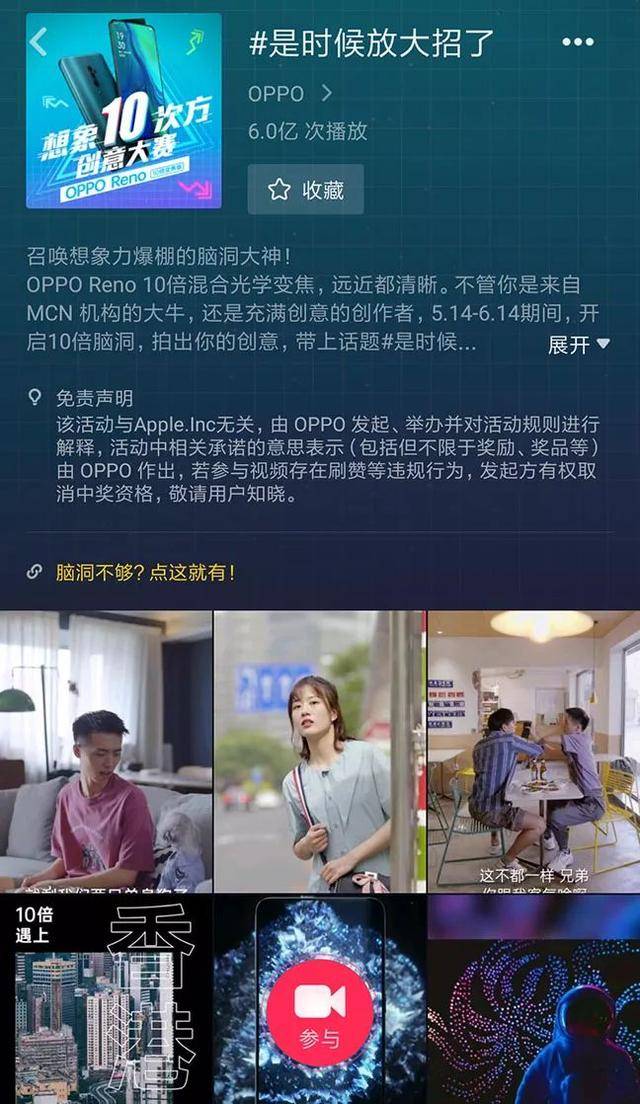Open the video of man in pink shirt
This screenshot has width=640, height=1104.
pos(106,751)
